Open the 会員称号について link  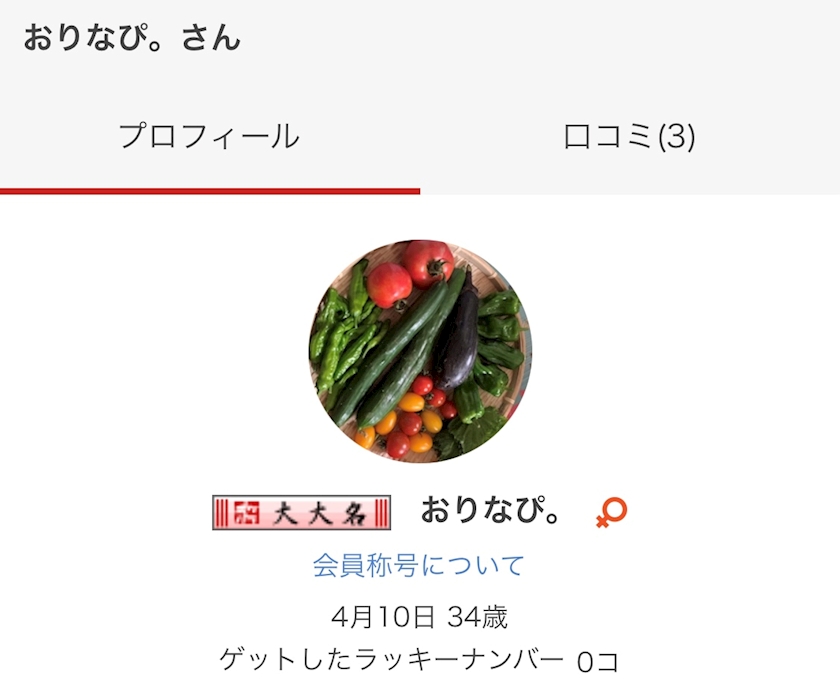click(418, 566)
